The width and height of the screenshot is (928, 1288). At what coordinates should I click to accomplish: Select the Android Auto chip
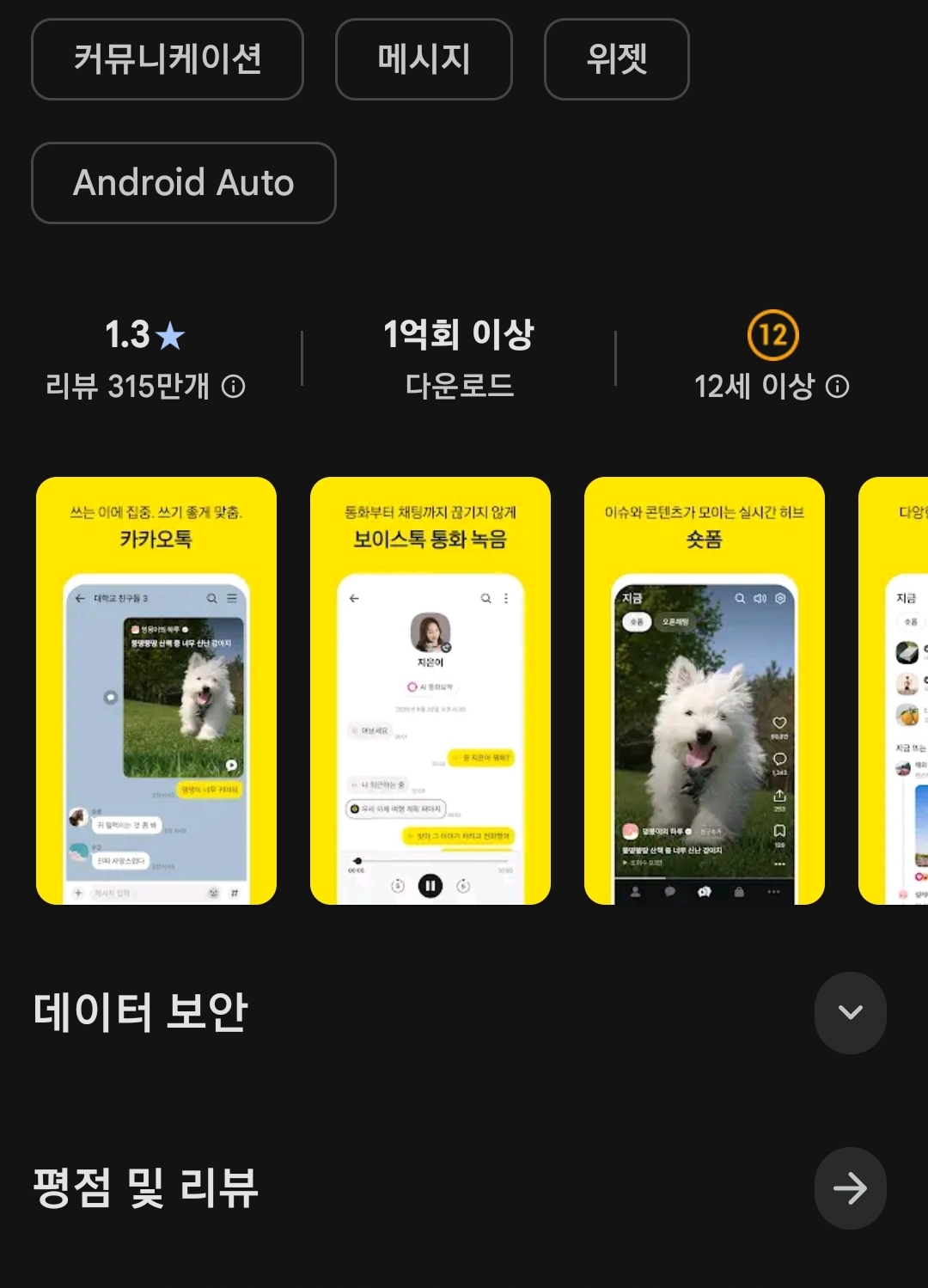(183, 183)
